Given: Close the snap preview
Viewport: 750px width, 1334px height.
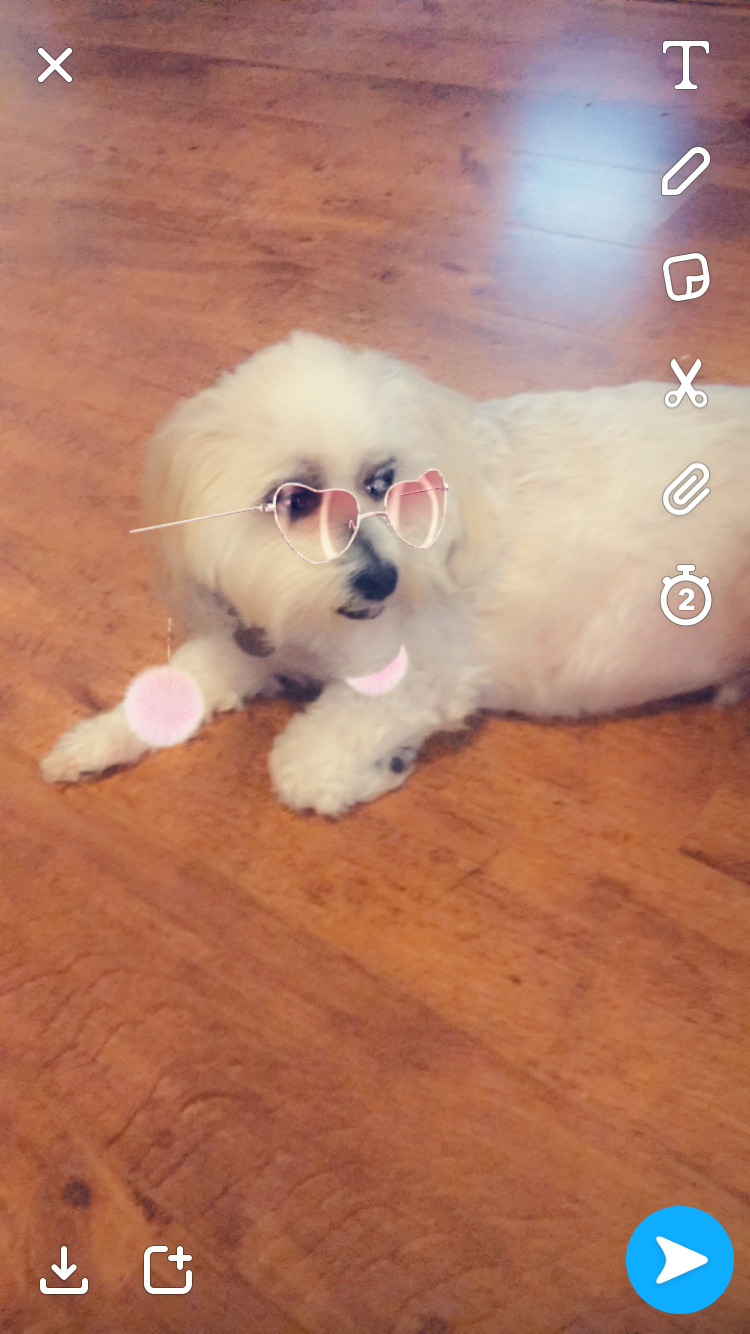Looking at the screenshot, I should [x=55, y=65].
